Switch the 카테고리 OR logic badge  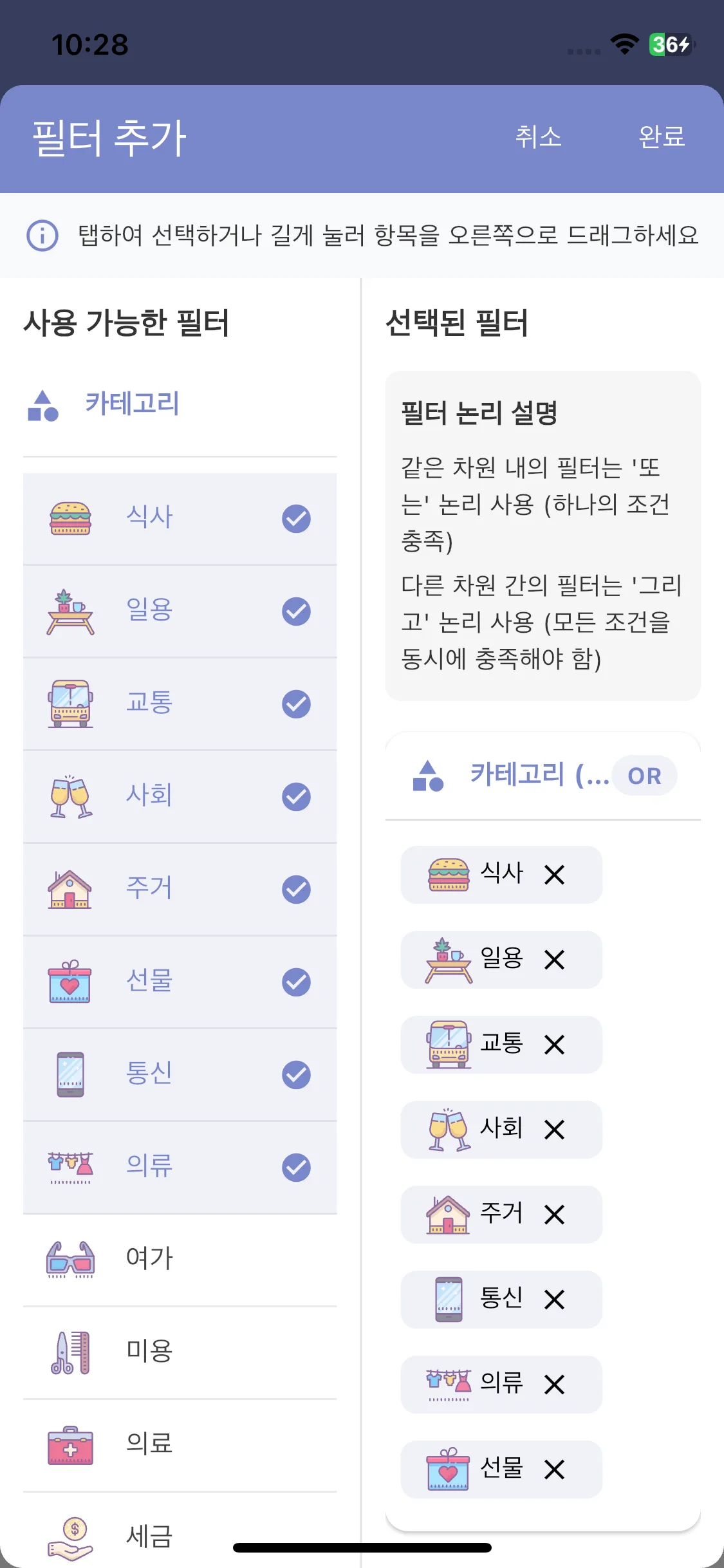click(644, 776)
